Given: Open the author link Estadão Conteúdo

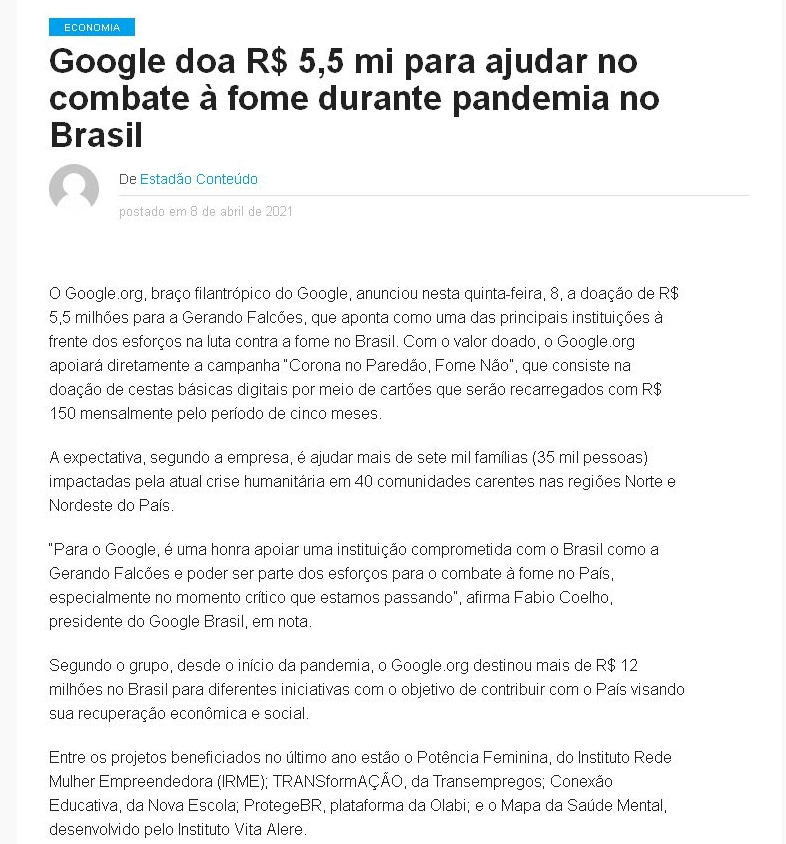Looking at the screenshot, I should (x=198, y=179).
